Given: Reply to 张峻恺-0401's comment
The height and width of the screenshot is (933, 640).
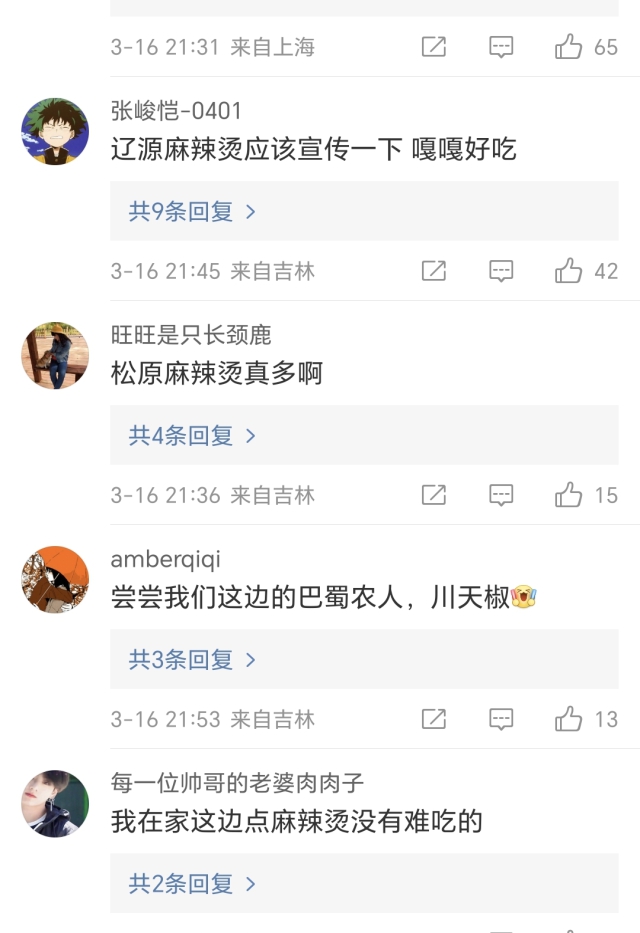Looking at the screenshot, I should (501, 271).
